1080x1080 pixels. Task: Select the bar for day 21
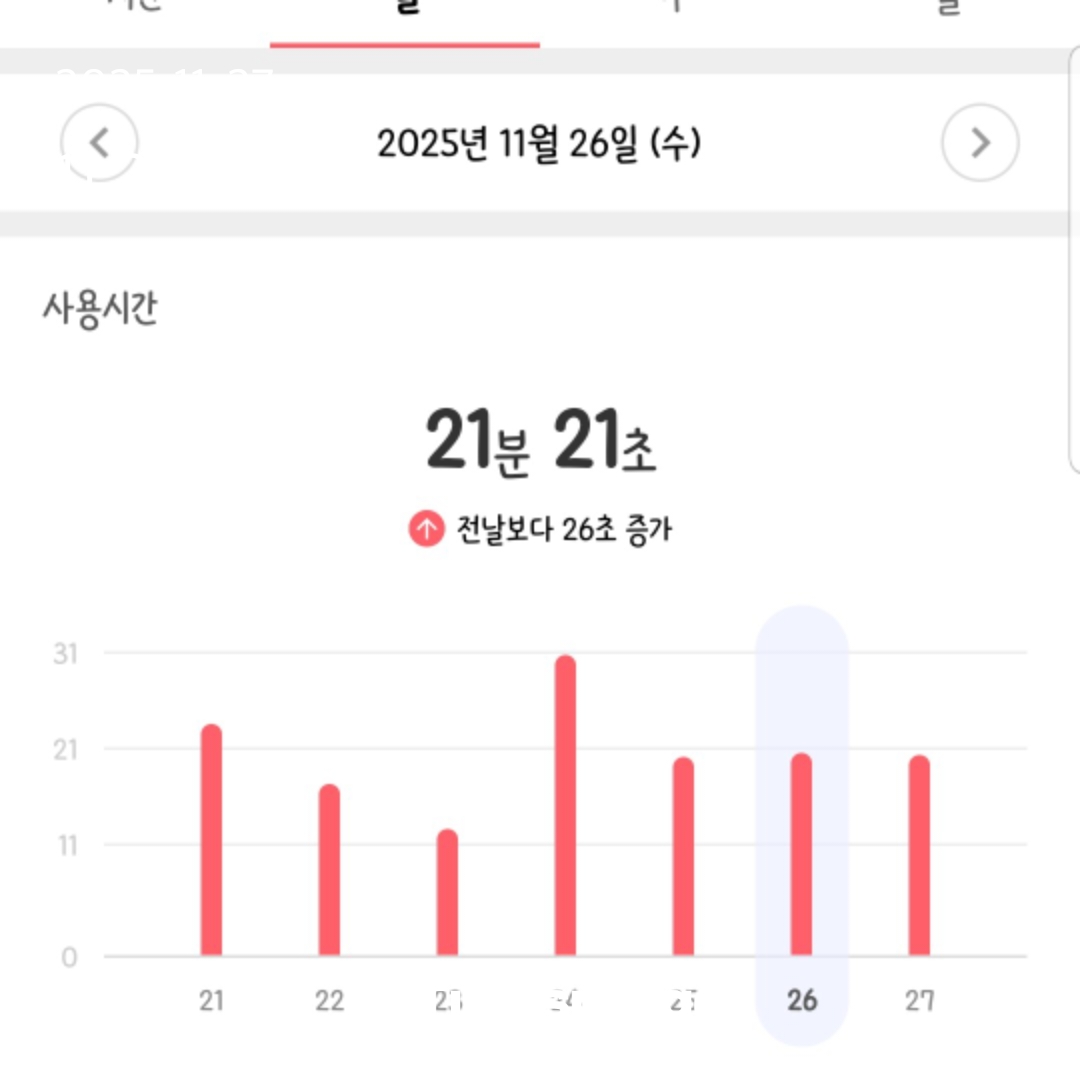(x=211, y=840)
